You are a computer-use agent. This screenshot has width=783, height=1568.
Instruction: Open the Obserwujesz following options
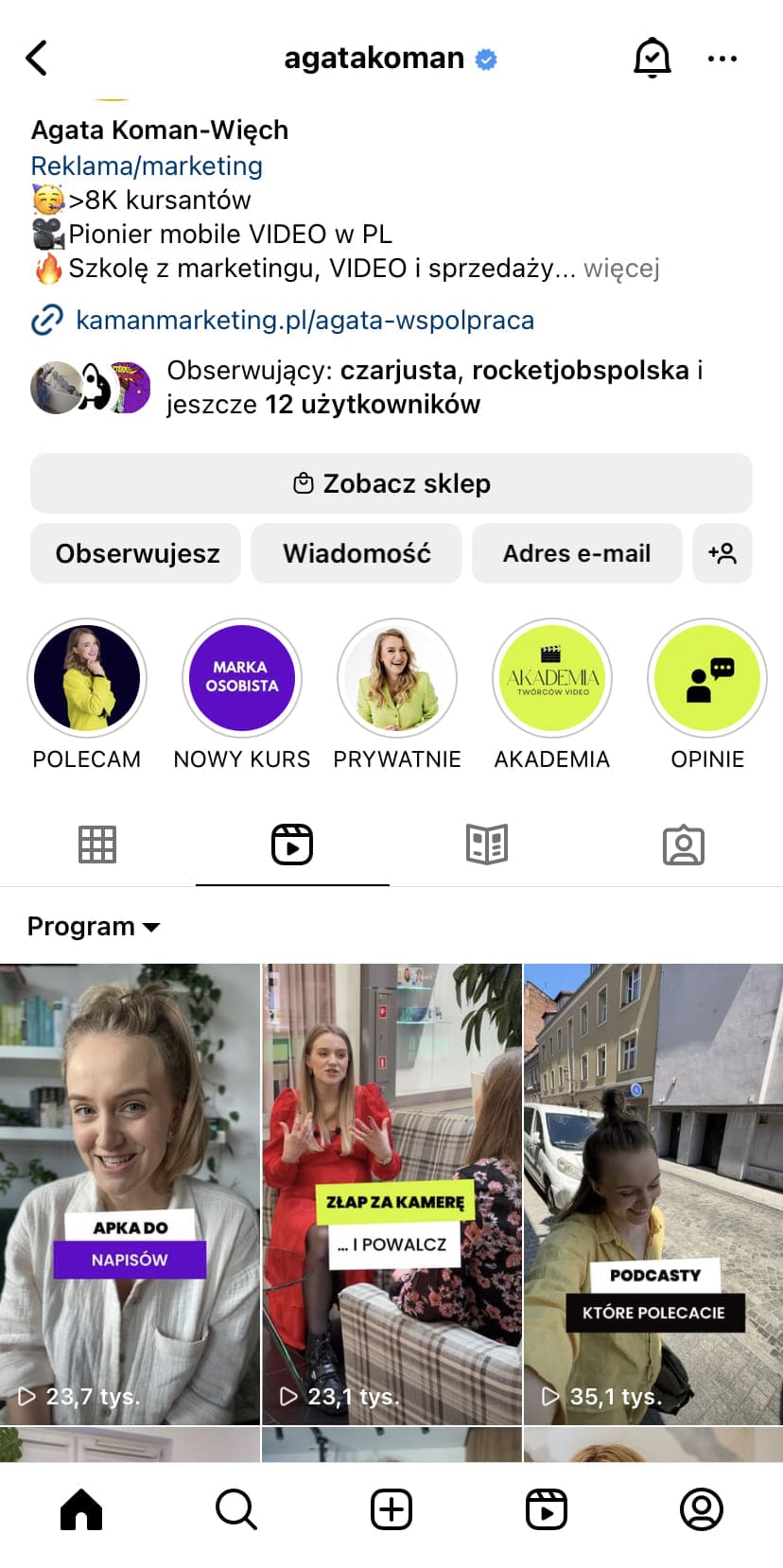point(136,553)
